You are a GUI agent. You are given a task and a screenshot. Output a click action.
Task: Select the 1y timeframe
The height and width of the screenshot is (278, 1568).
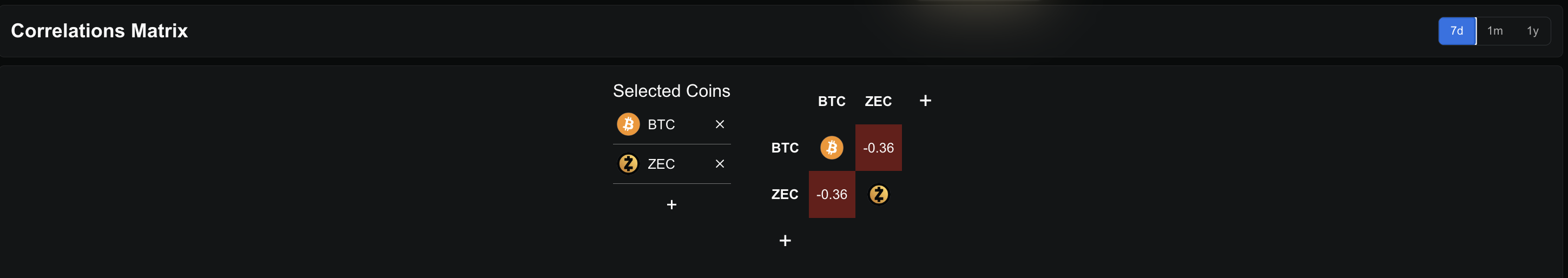click(1532, 31)
